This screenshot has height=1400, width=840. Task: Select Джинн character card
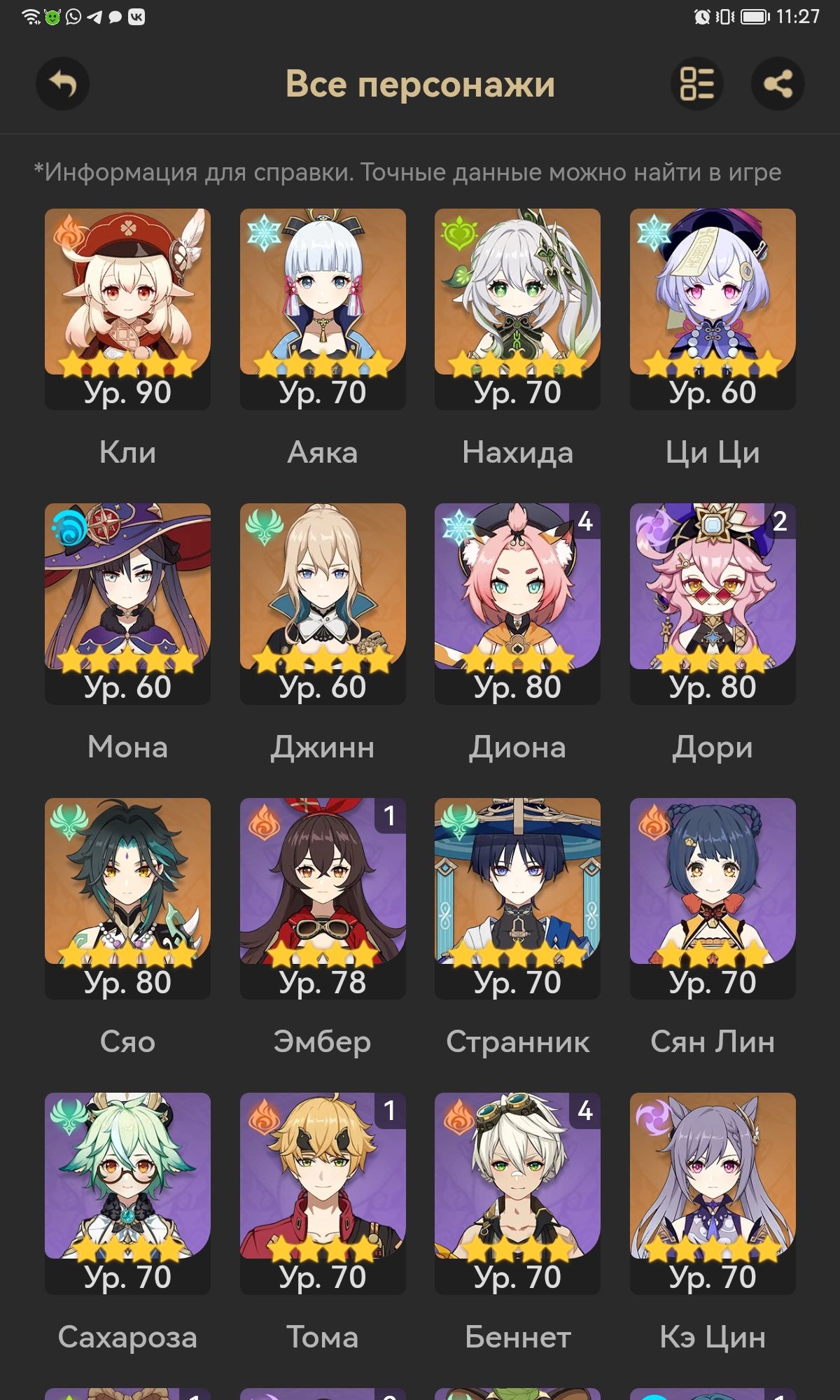point(323,603)
